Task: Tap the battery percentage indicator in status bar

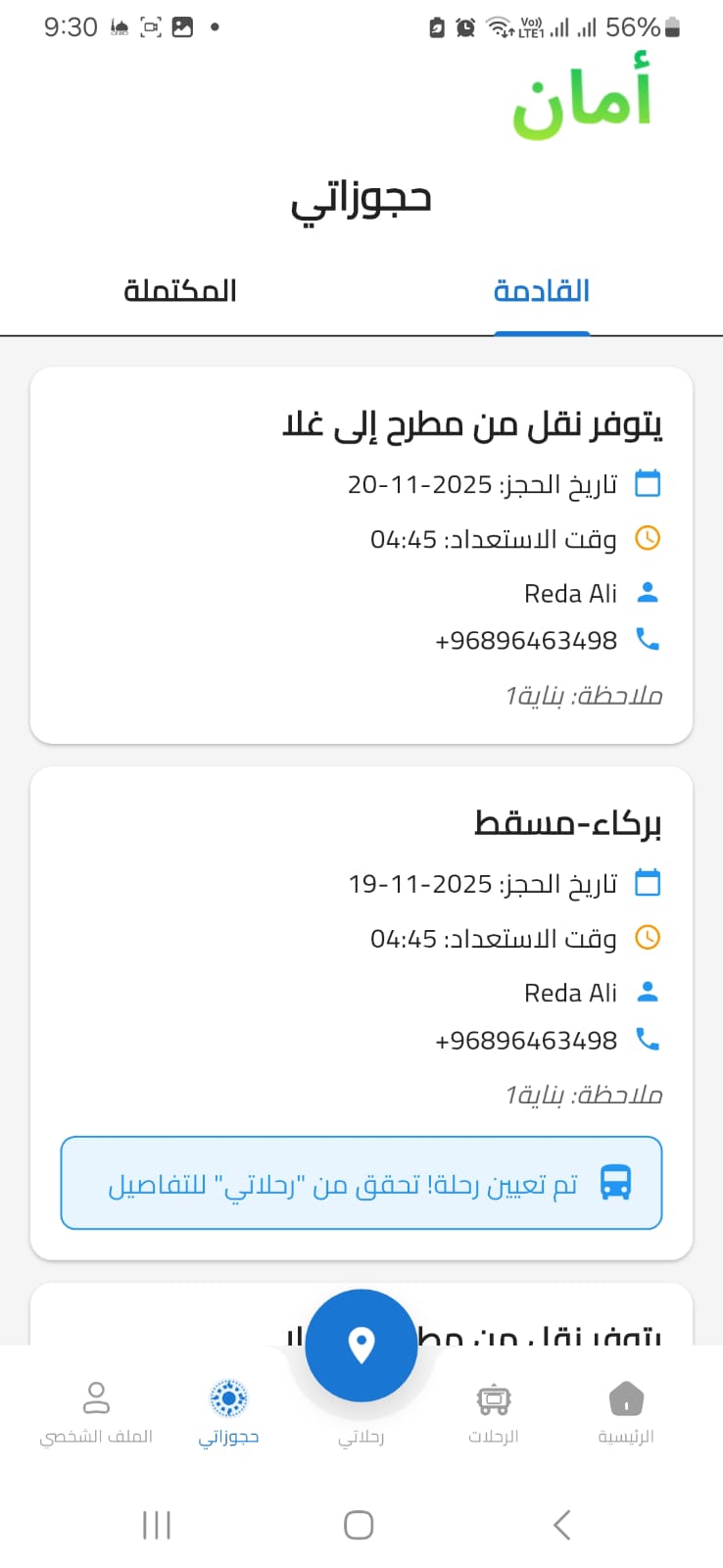Action: [x=631, y=27]
